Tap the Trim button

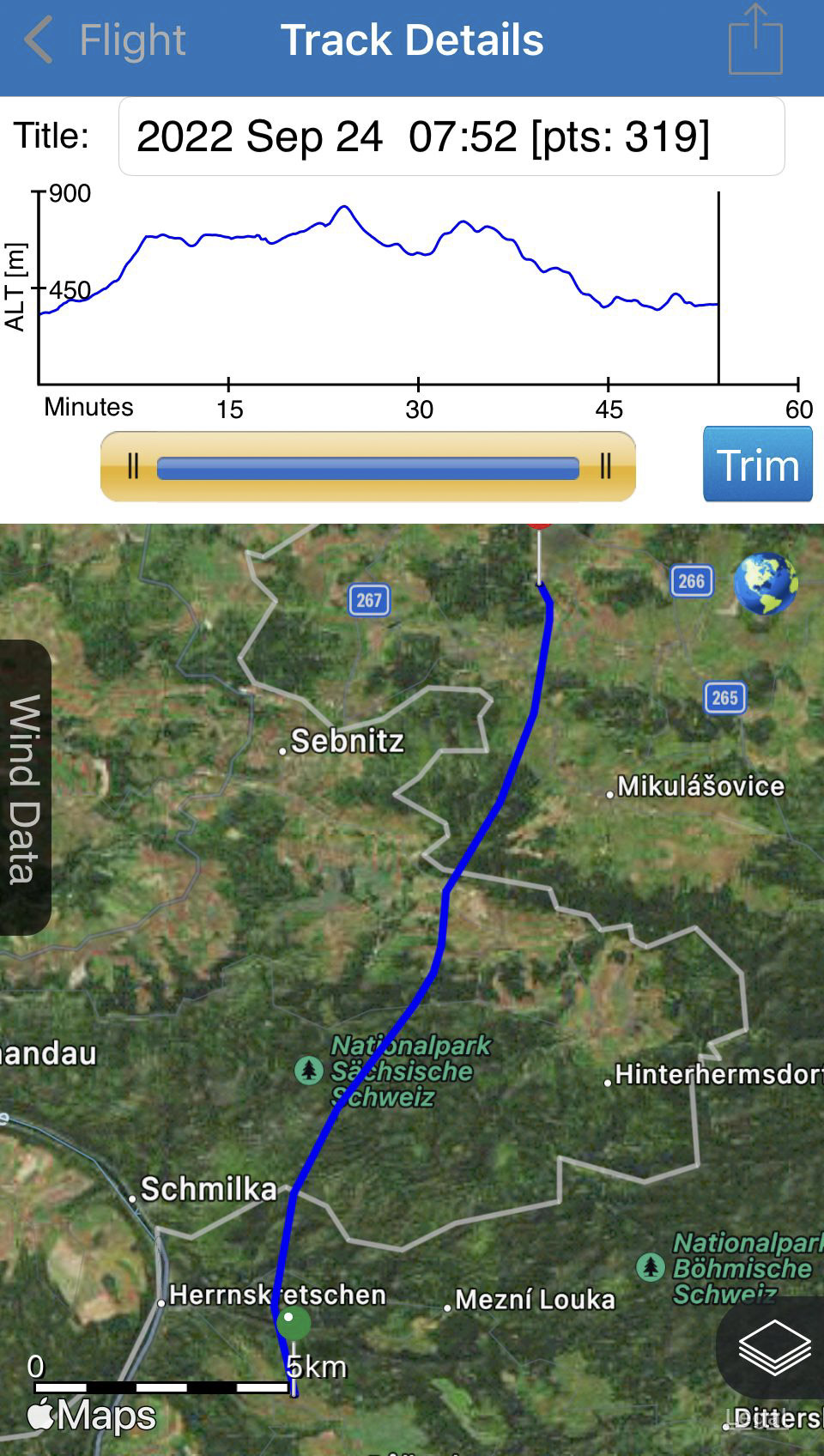pyautogui.click(x=757, y=464)
